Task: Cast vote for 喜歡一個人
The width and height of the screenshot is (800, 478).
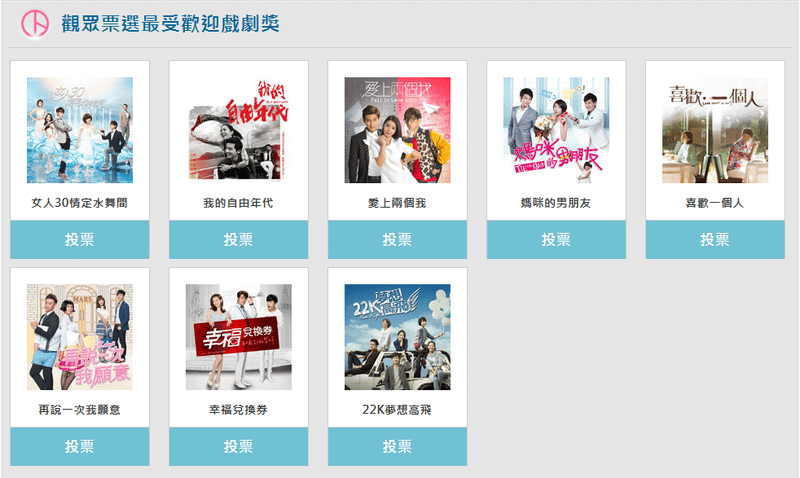Action: click(x=715, y=240)
